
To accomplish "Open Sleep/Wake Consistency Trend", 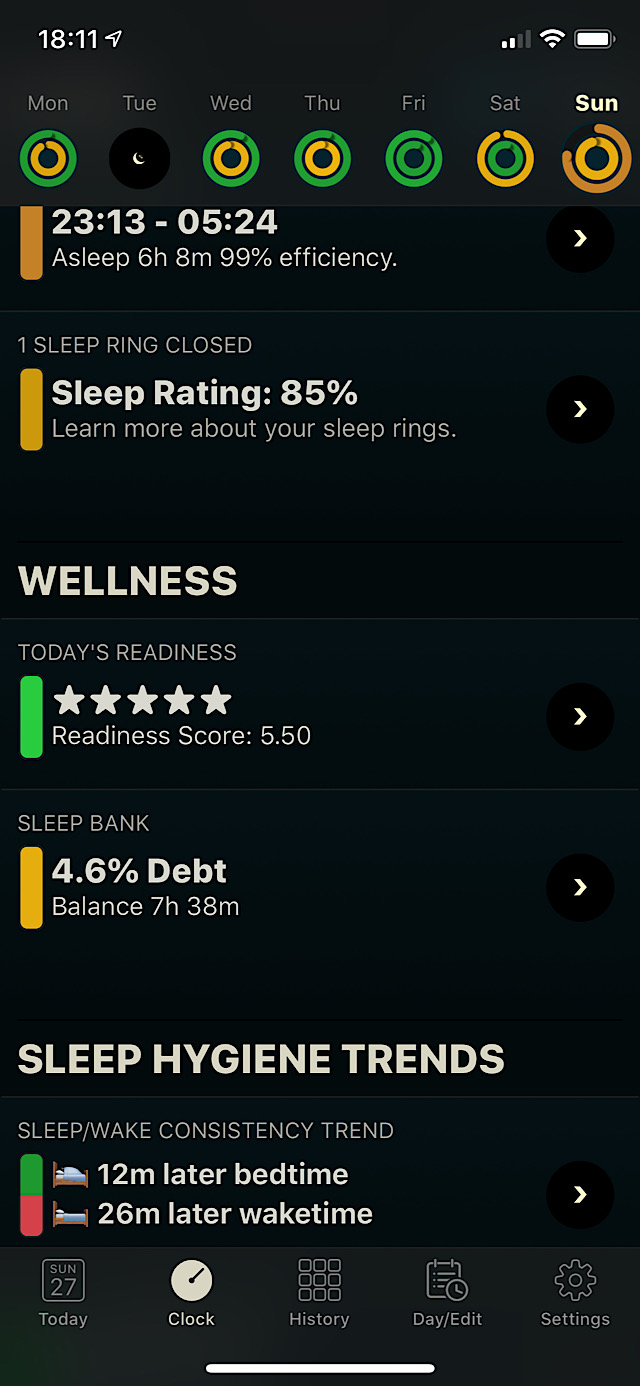I will pos(580,1195).
